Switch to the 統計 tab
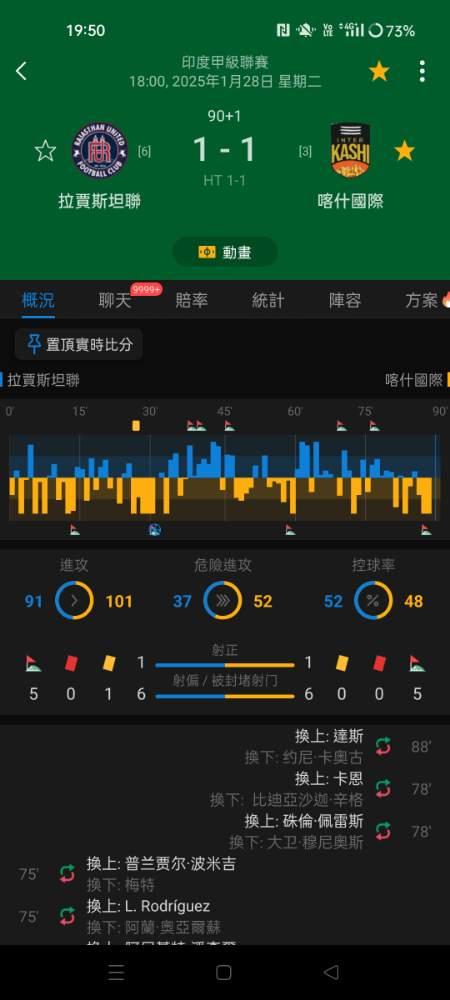This screenshot has width=450, height=1000. (268, 300)
